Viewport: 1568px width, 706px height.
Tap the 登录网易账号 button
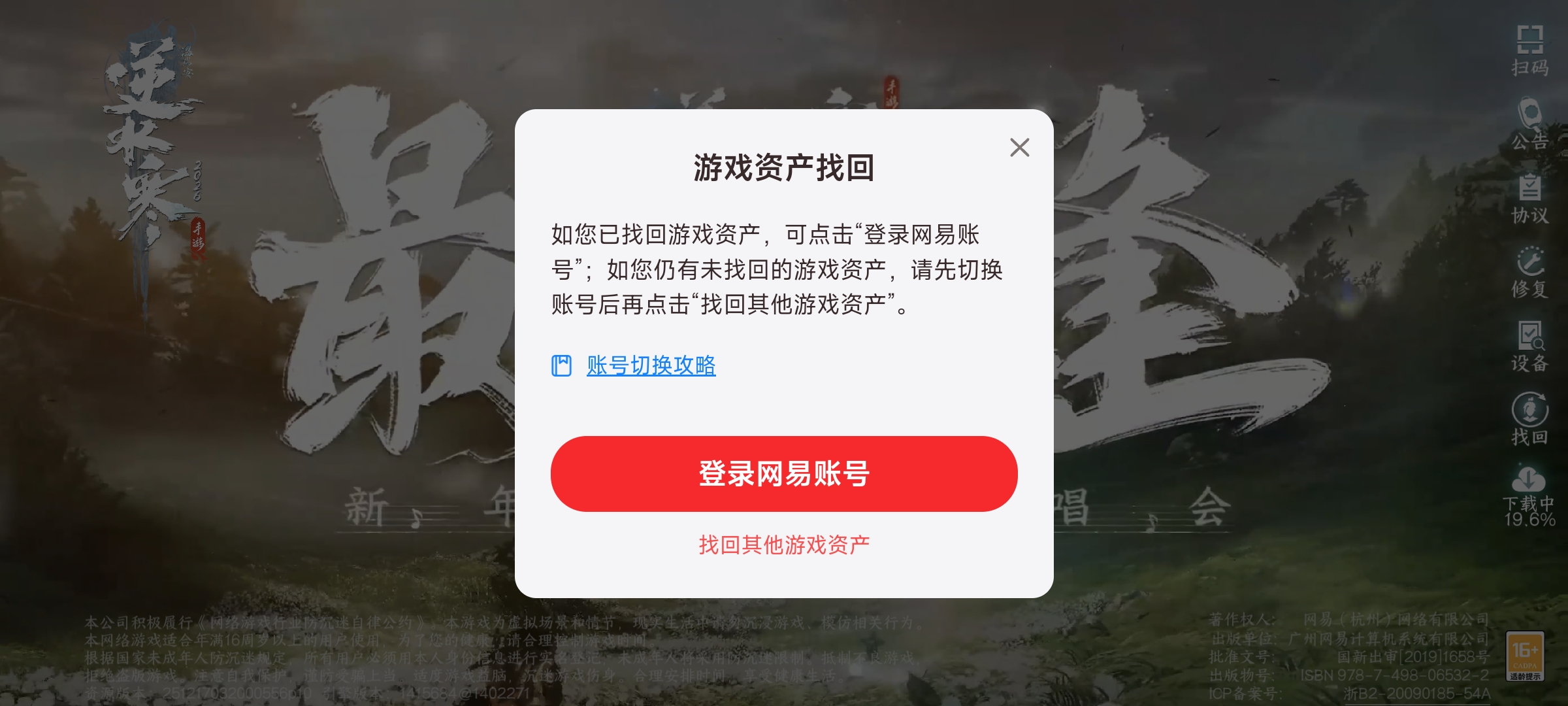(784, 474)
